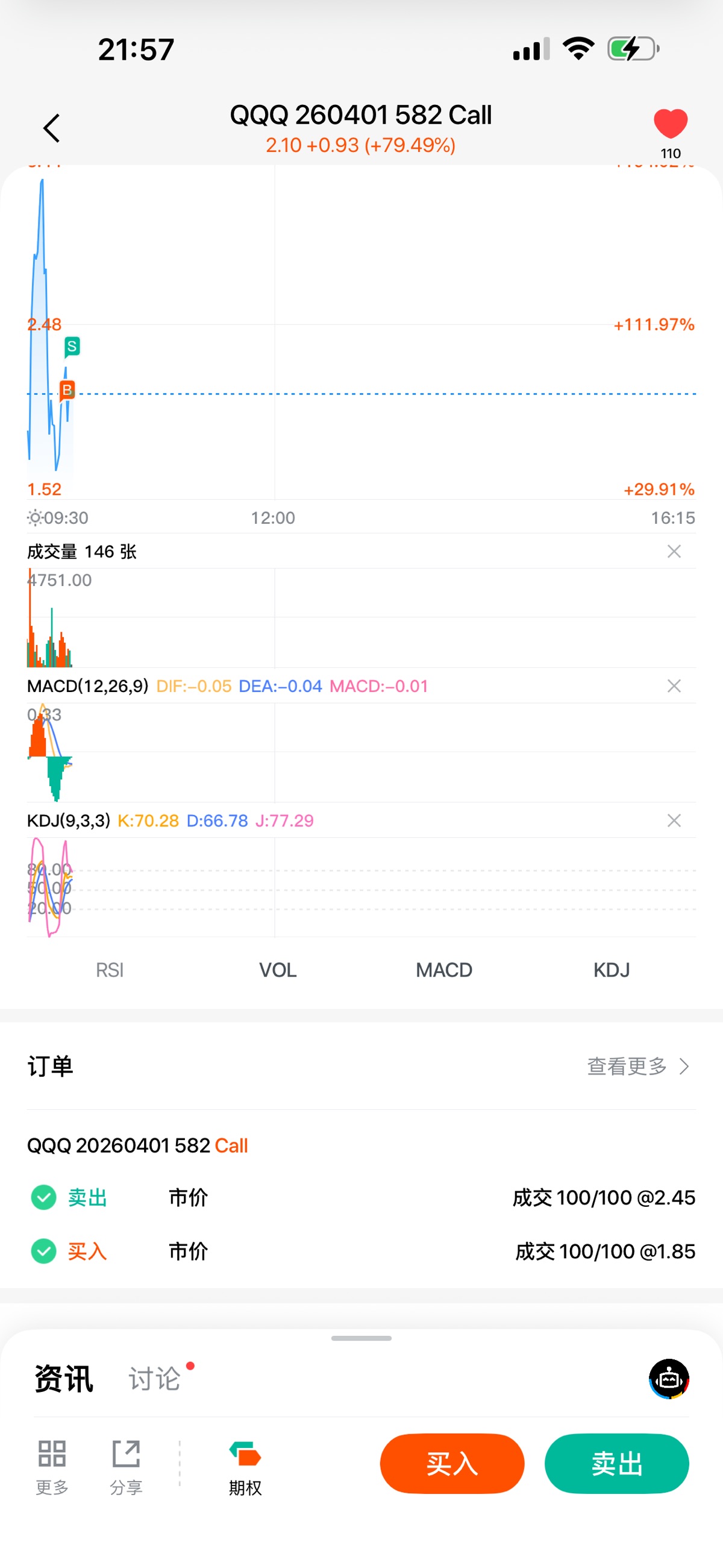Open the filled 卖出 order at 2.45
This screenshot has width=723, height=1568.
click(361, 1197)
